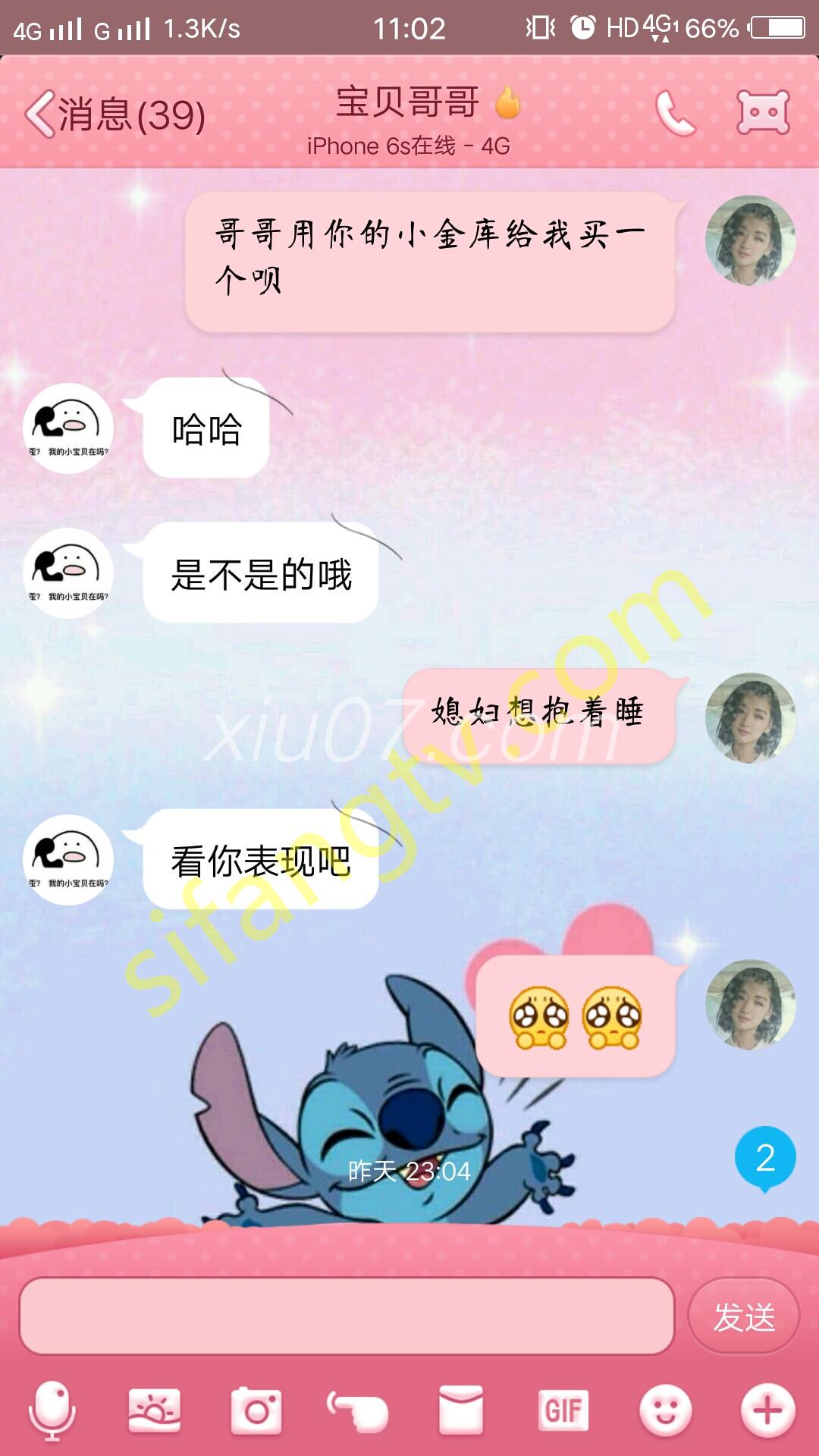The image size is (819, 1456).
Task: Tap the message input field
Action: (347, 1316)
